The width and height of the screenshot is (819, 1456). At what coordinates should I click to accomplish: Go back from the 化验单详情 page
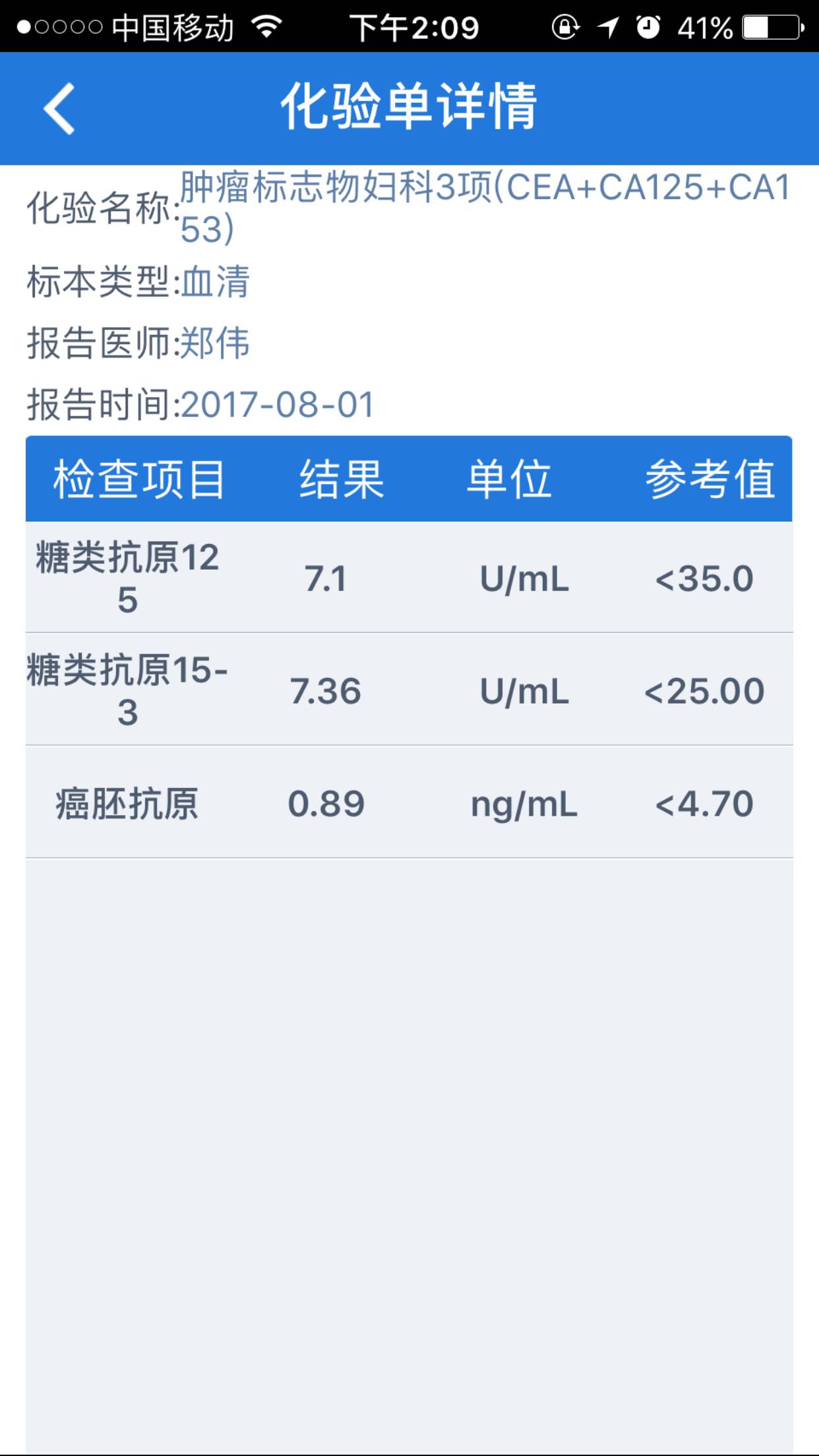point(59,109)
